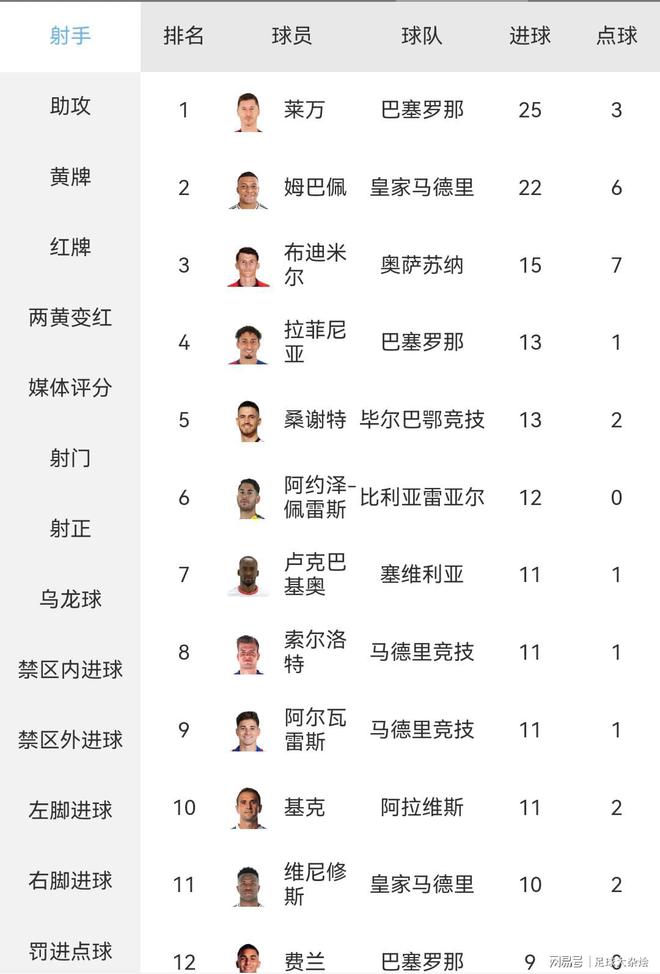
Task: Choose the 右脚进球 tab
Action: [x=70, y=881]
